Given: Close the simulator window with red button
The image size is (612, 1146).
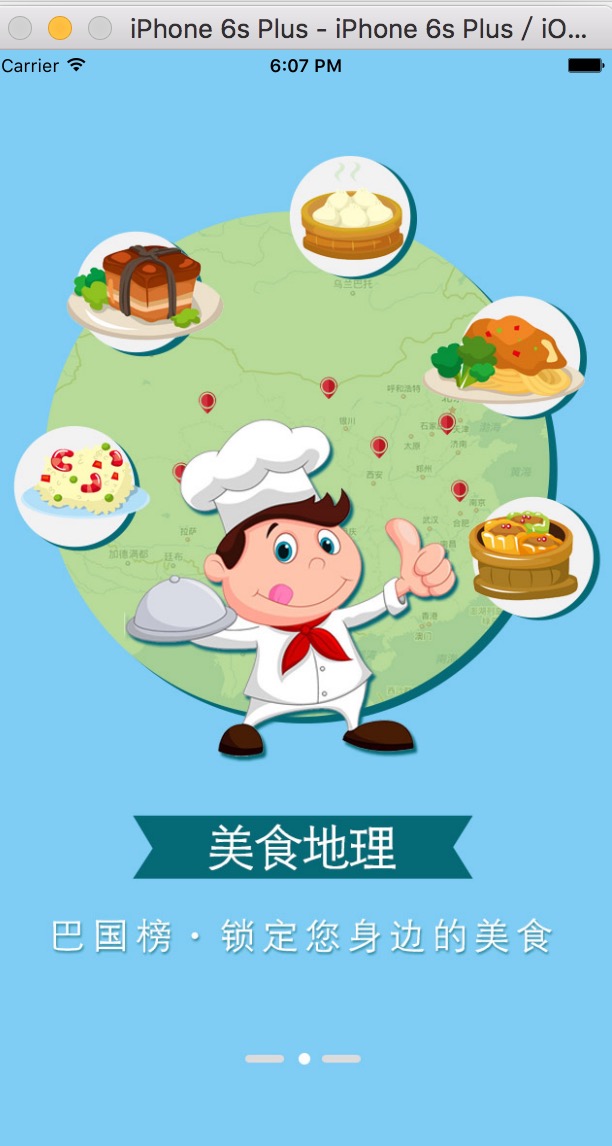Looking at the screenshot, I should 20,28.
